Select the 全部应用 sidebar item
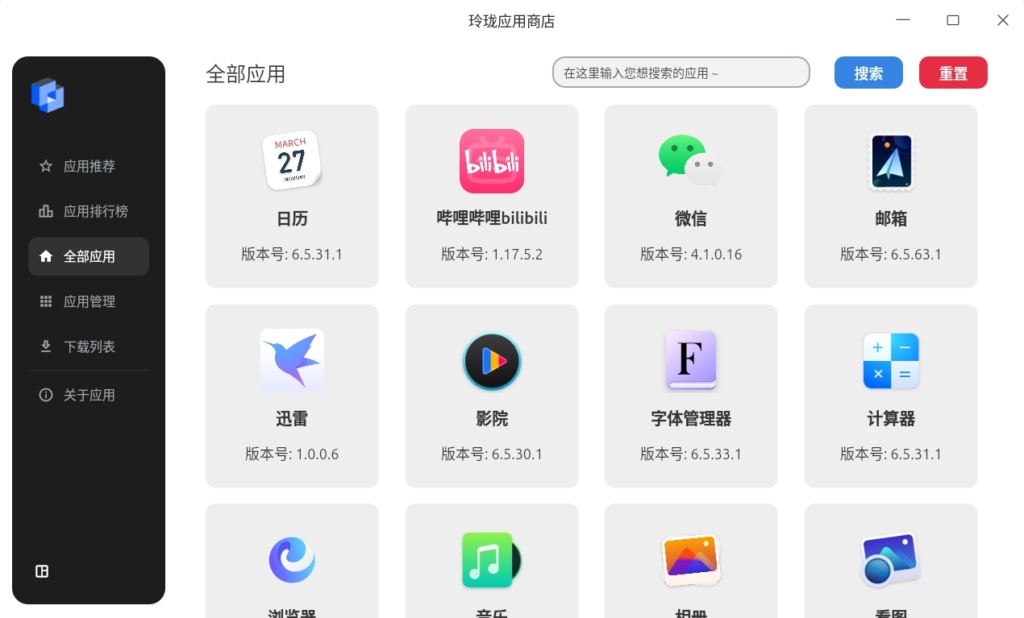1024x618 pixels. pyautogui.click(x=89, y=256)
